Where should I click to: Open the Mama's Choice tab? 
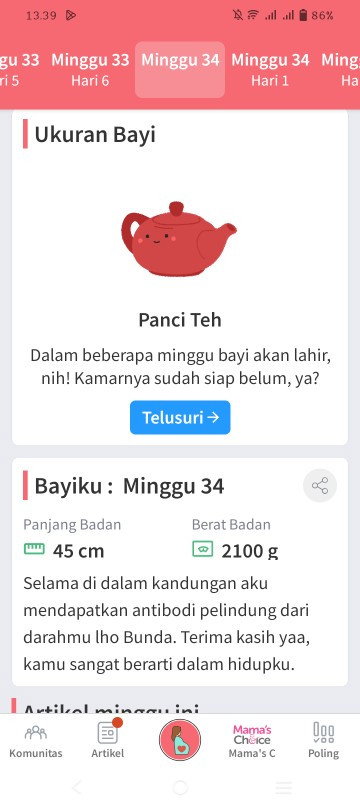coord(252,740)
